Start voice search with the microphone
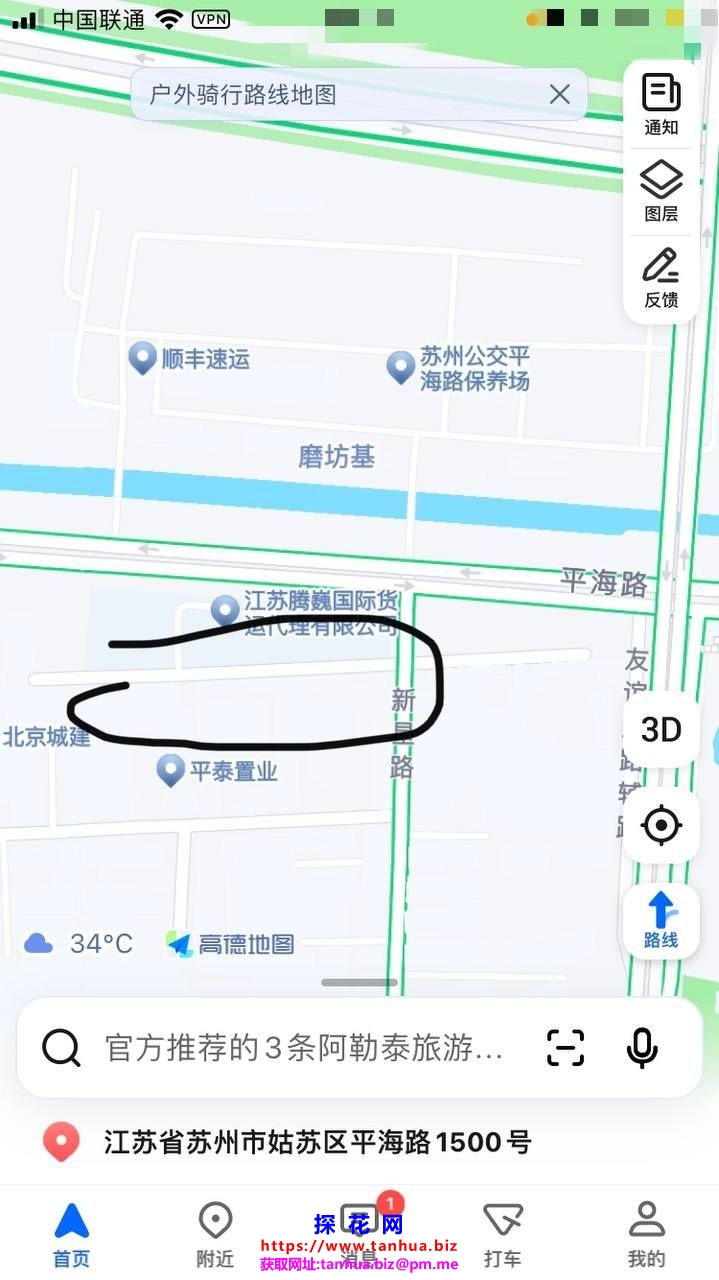The width and height of the screenshot is (719, 1280). [642, 1048]
